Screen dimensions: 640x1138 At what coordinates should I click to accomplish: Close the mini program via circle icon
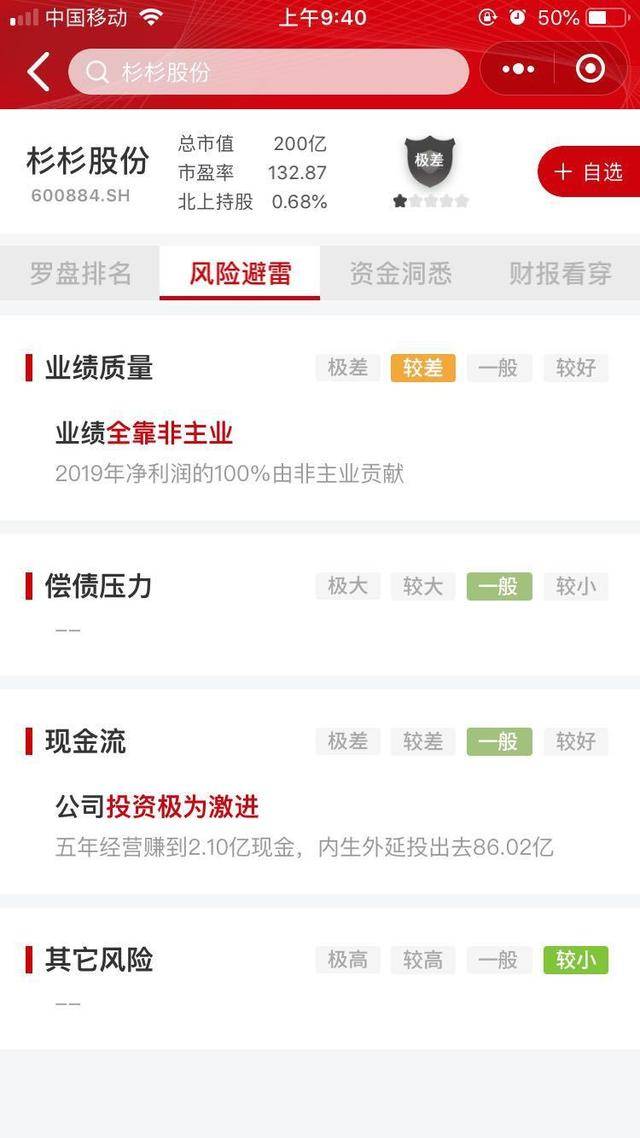tap(590, 69)
